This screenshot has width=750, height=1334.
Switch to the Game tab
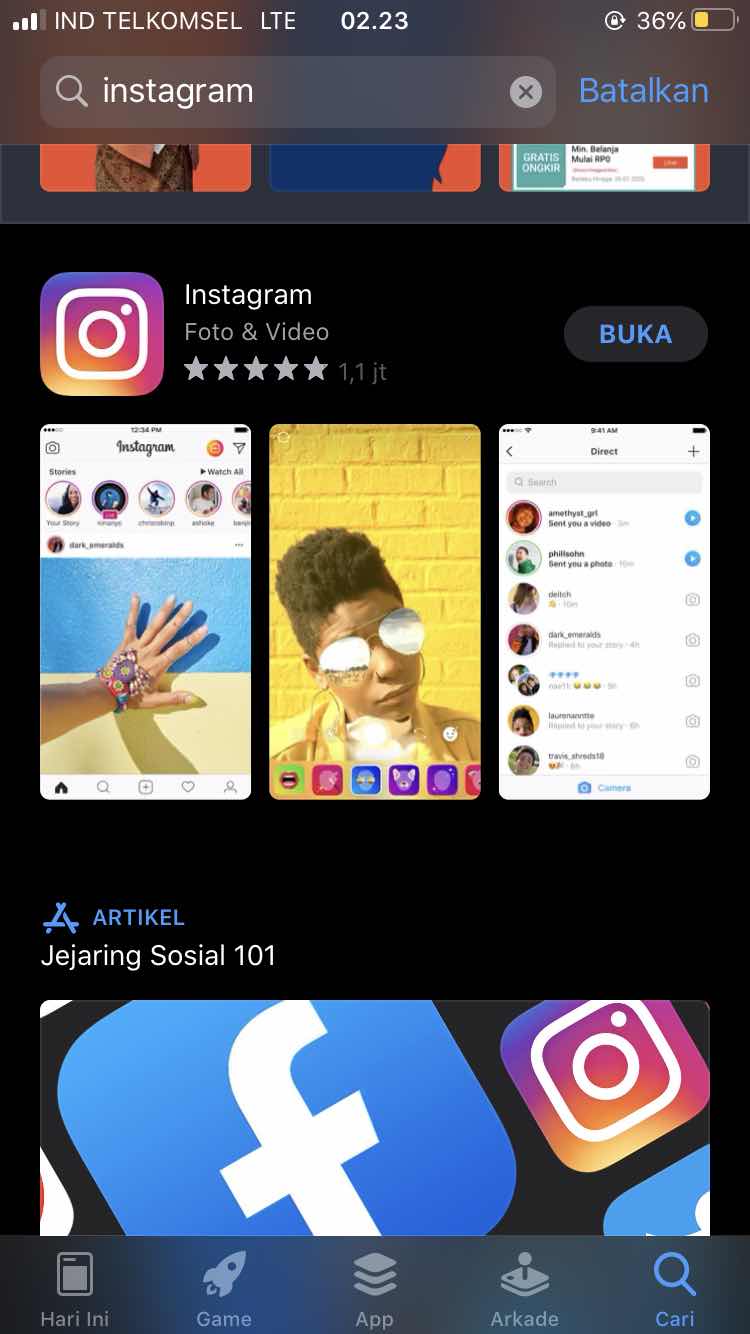pyautogui.click(x=224, y=1289)
